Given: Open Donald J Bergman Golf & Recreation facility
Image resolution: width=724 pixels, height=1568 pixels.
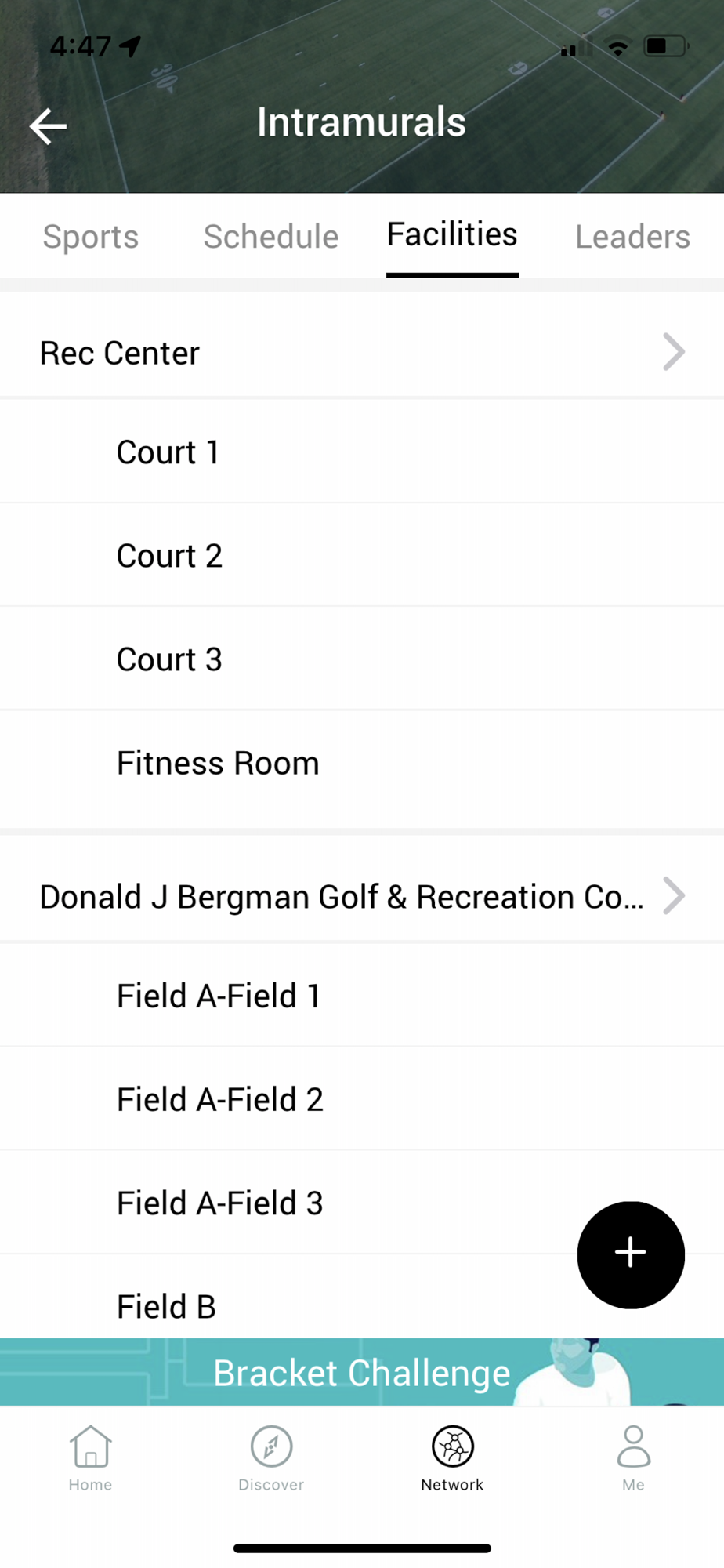Looking at the screenshot, I should coord(362,897).
